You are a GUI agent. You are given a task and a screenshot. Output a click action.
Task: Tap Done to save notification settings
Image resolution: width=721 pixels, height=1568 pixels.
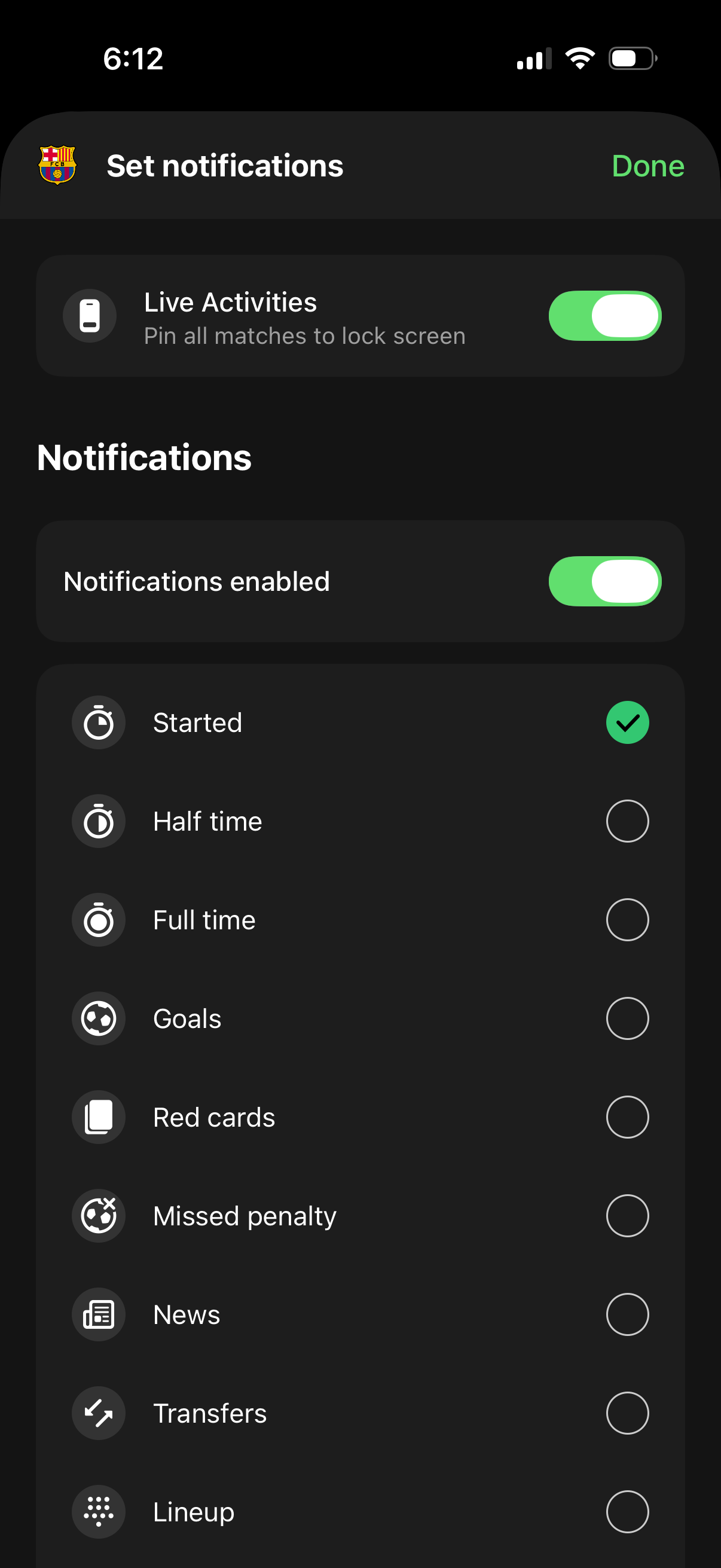[647, 166]
